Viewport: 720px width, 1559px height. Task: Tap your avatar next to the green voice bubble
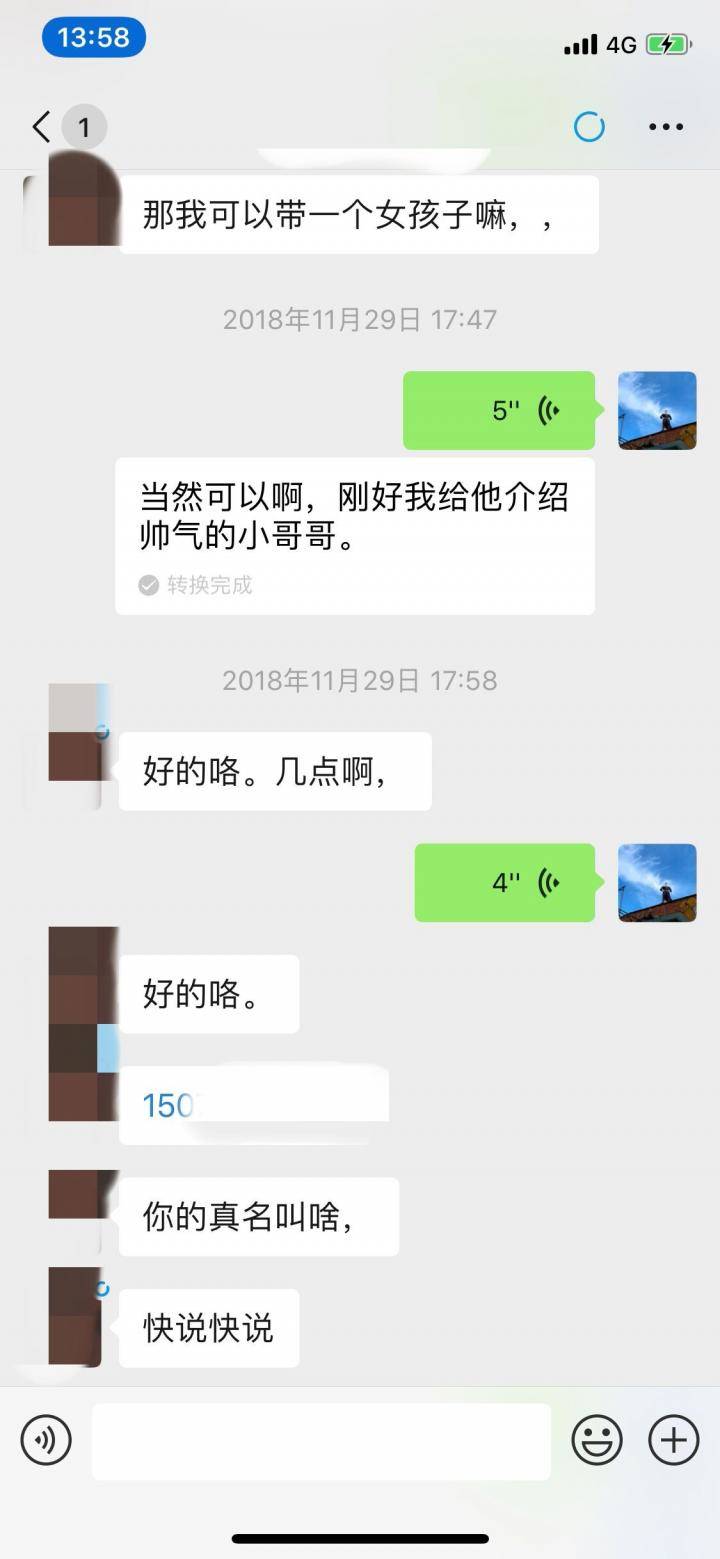click(x=657, y=410)
